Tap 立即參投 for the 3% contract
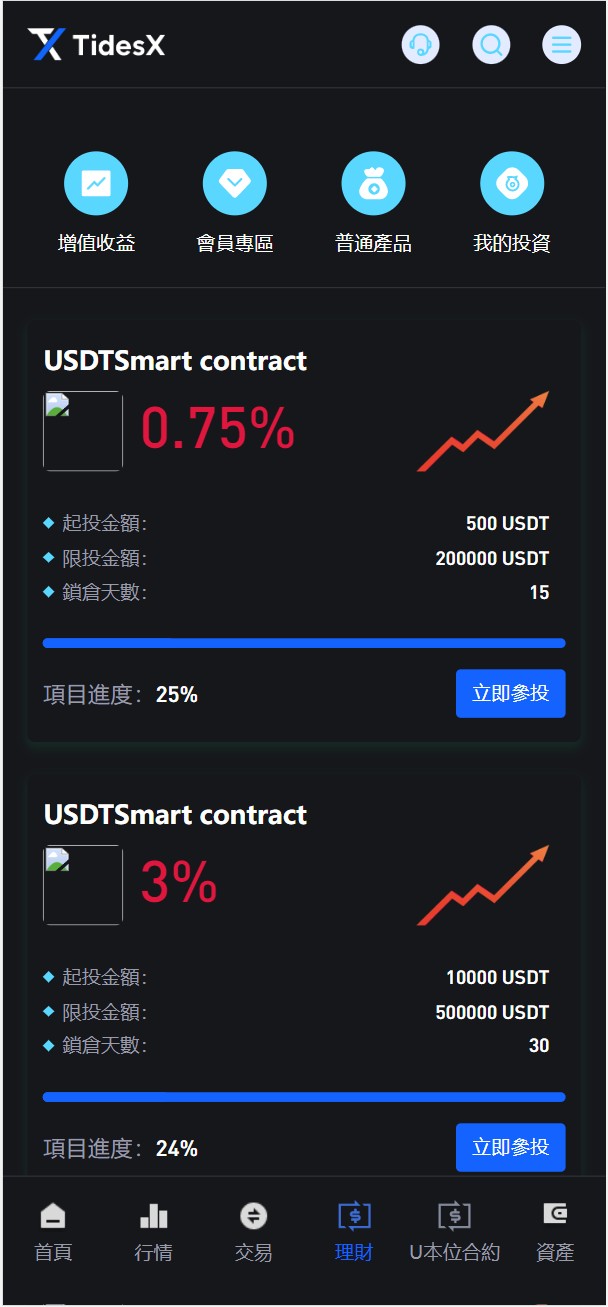Viewport: 608px width, 1307px height. [511, 1147]
